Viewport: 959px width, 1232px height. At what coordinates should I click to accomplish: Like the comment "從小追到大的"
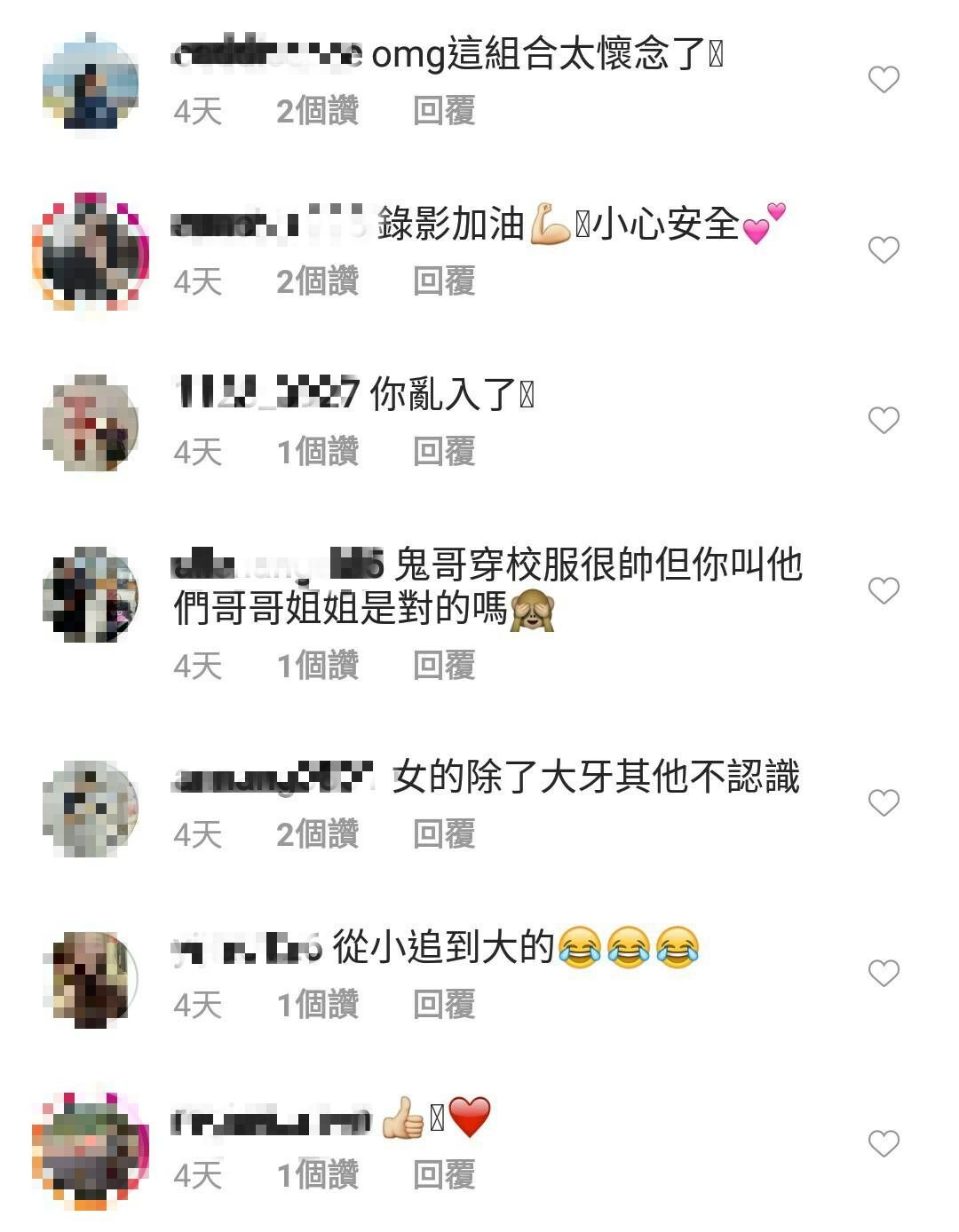tap(884, 974)
